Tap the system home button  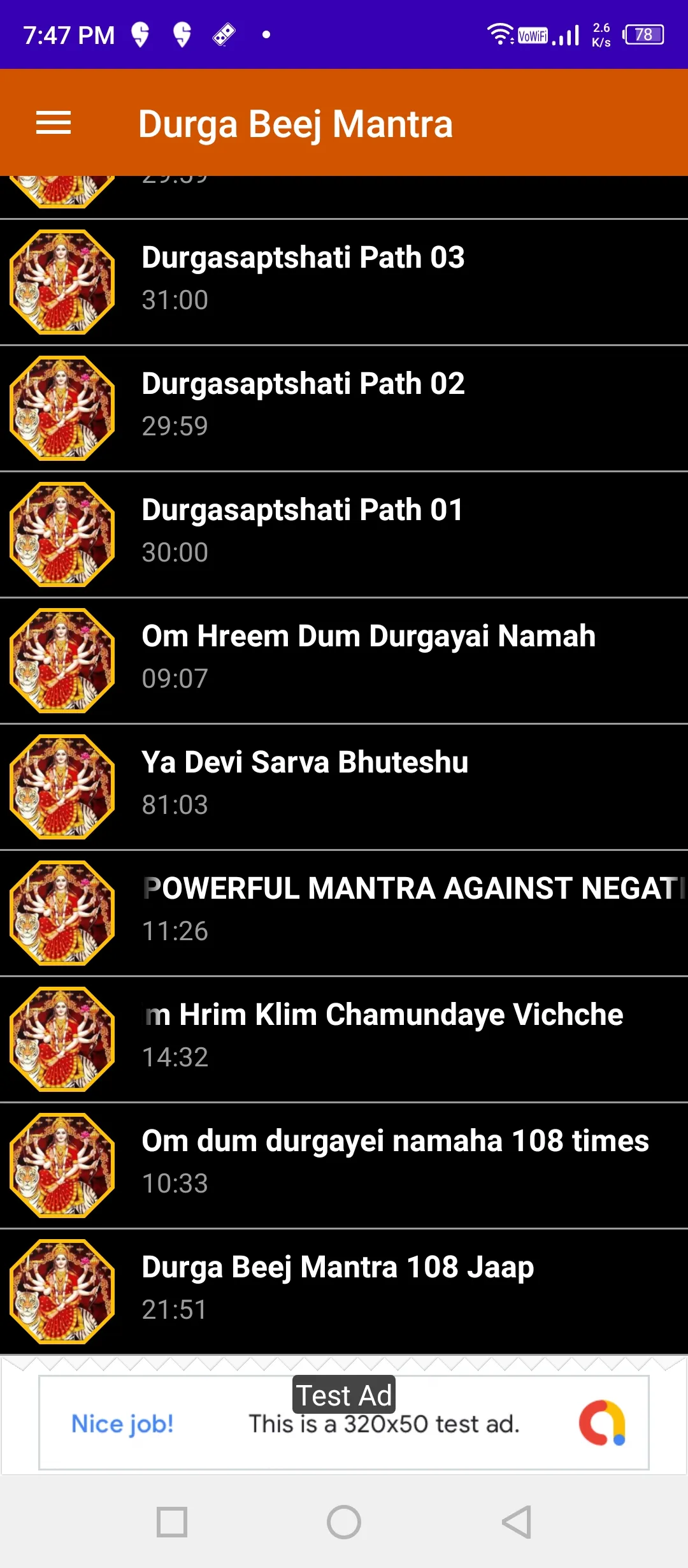[x=344, y=1522]
